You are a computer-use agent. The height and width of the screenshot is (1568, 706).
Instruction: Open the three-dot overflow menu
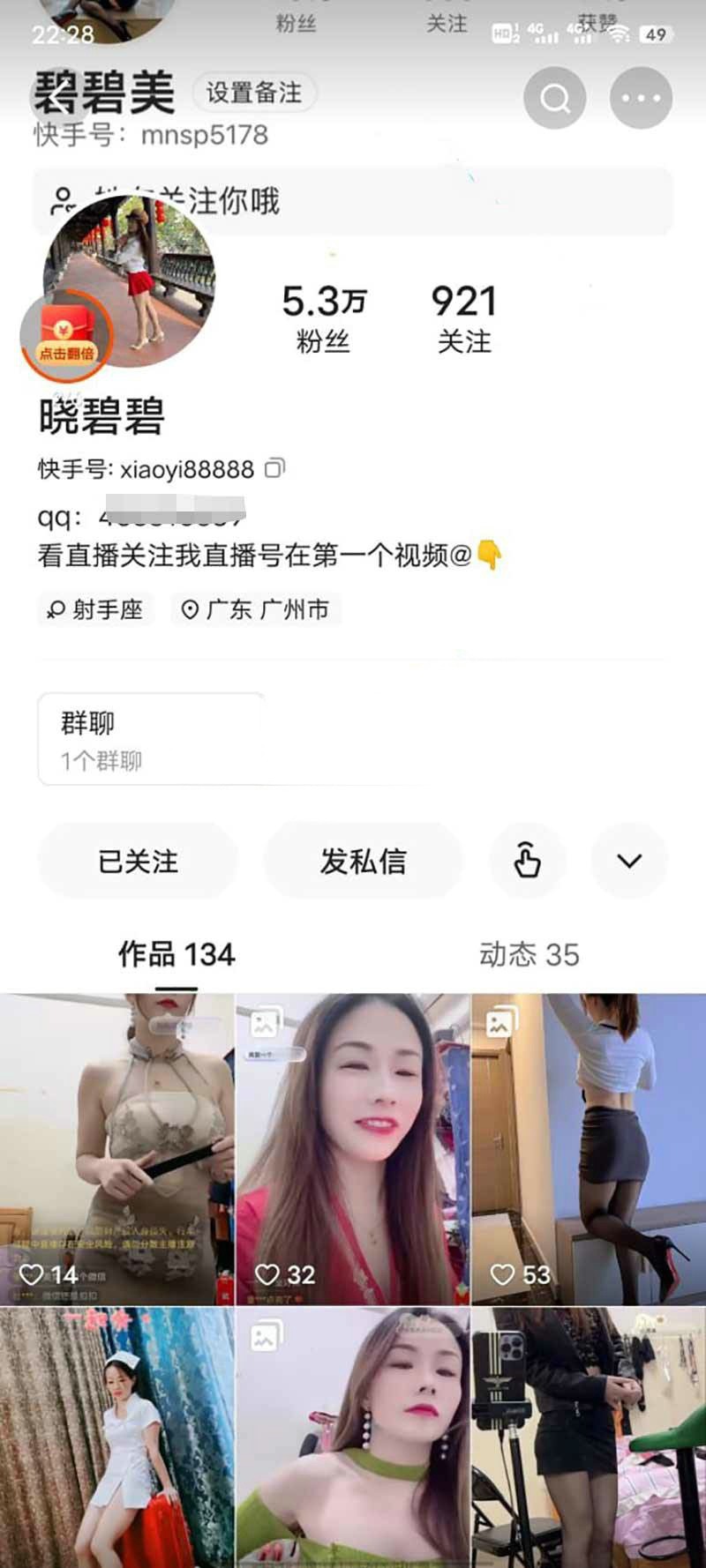pos(641,98)
